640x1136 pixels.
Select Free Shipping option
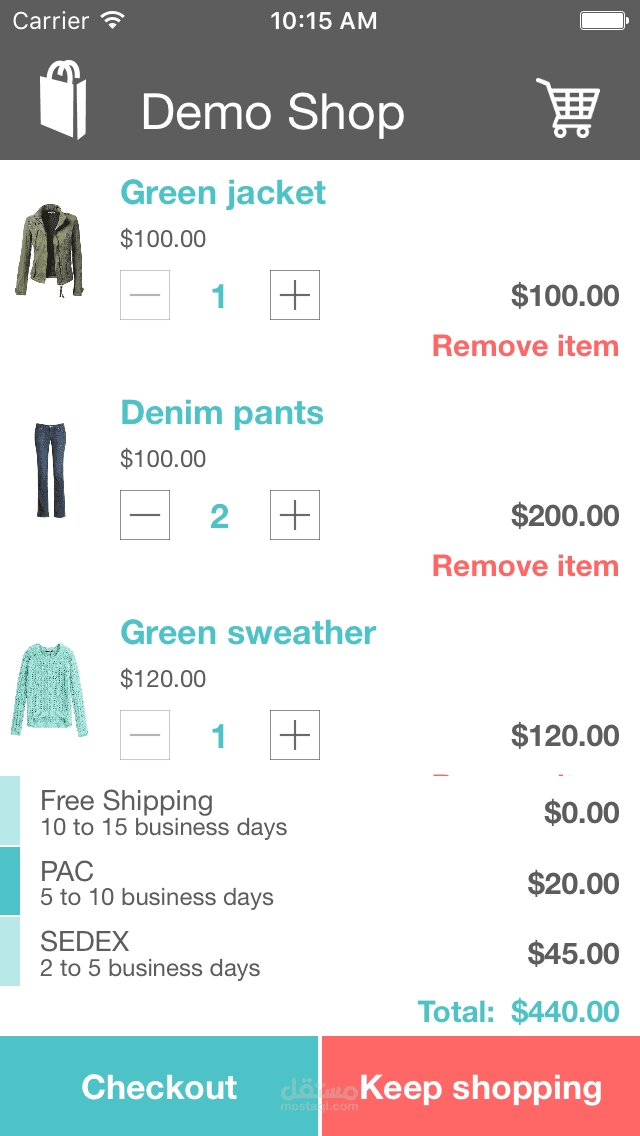coord(320,811)
